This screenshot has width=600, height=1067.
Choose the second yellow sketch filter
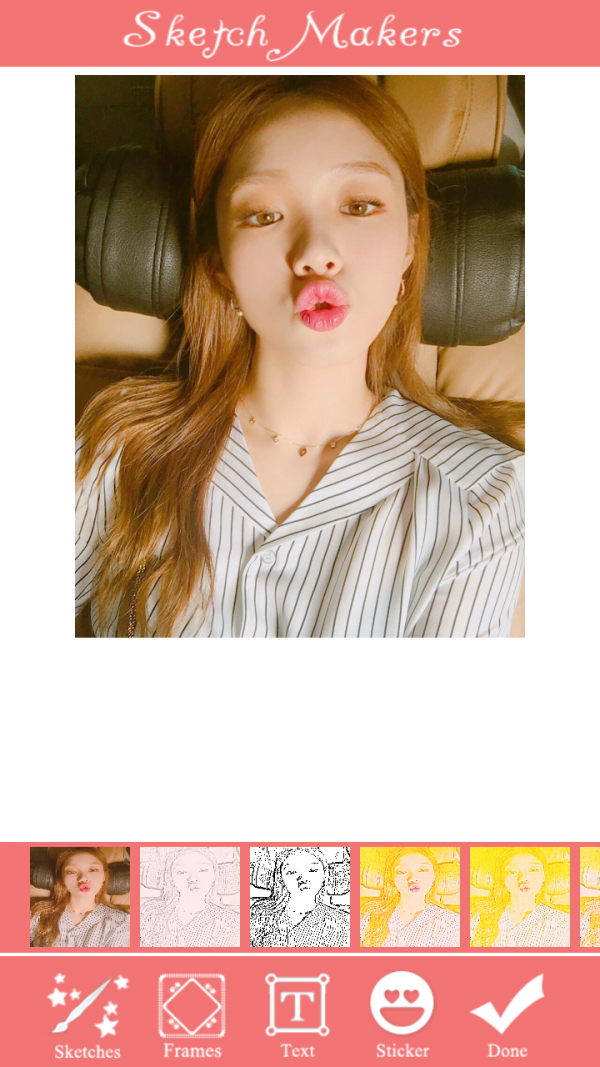(520, 897)
